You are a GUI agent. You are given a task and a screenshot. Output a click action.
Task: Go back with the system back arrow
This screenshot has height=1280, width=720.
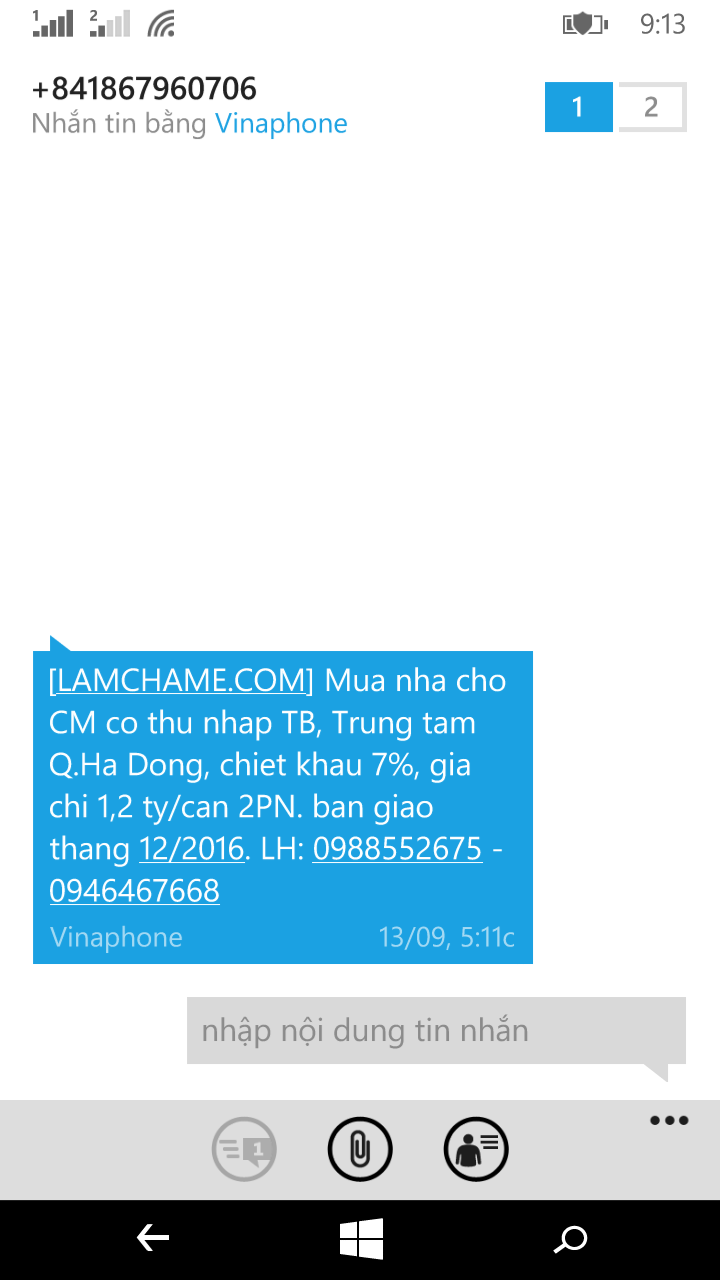pyautogui.click(x=153, y=1240)
